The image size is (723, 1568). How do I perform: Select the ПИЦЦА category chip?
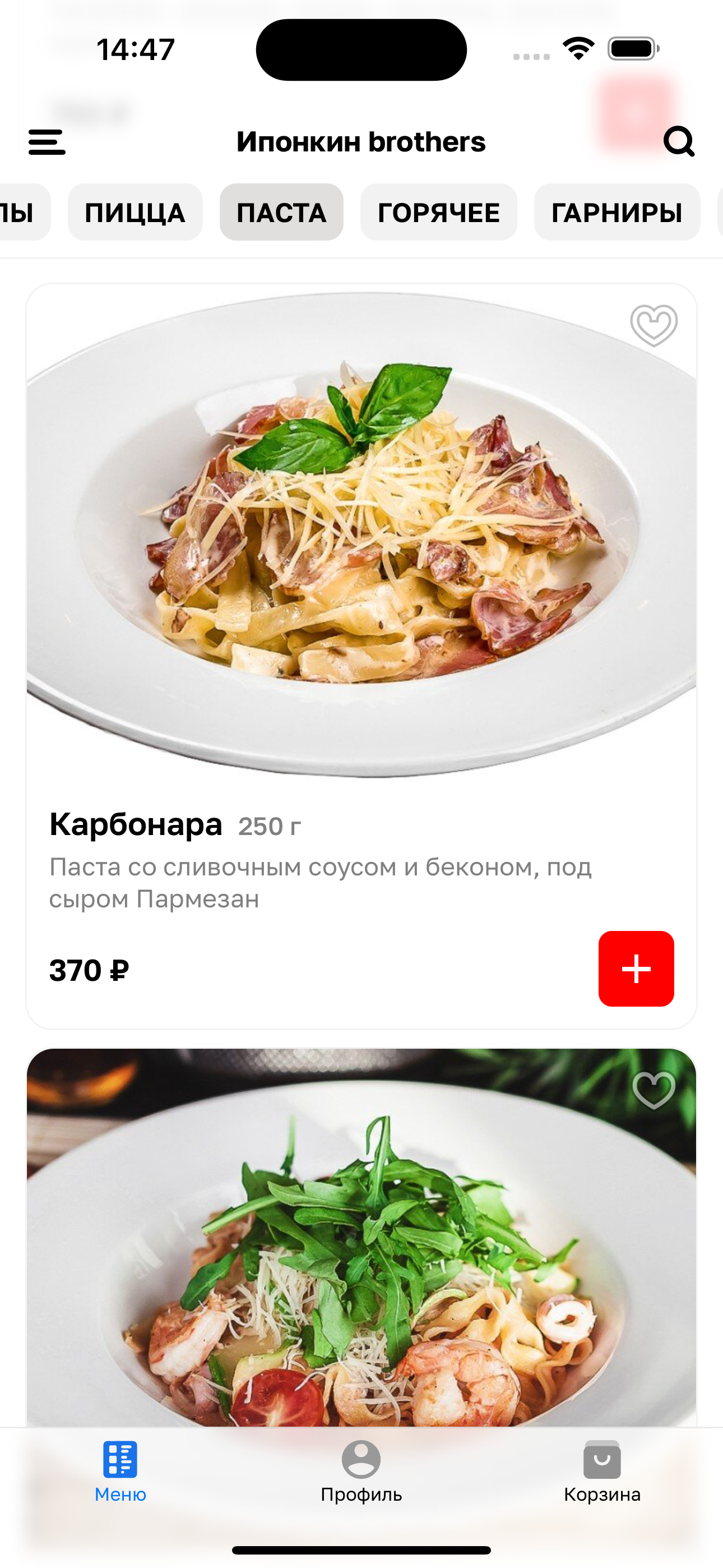135,213
